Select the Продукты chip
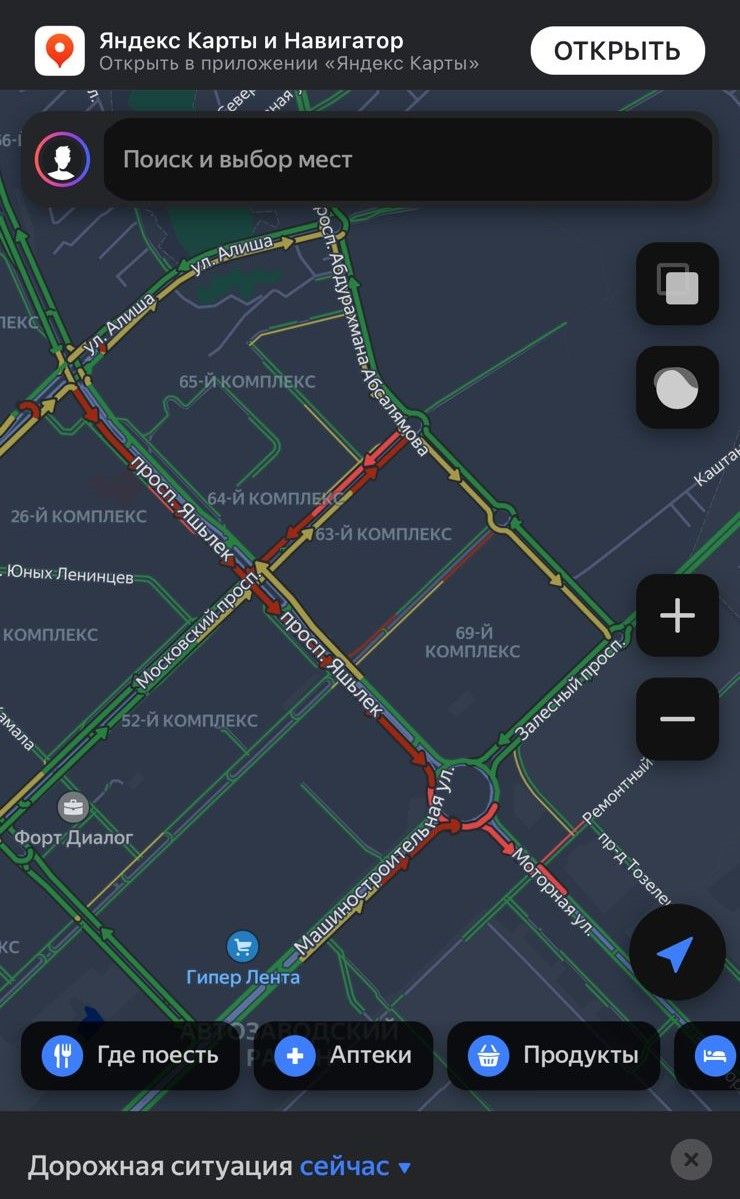740x1199 pixels. 553,1056
